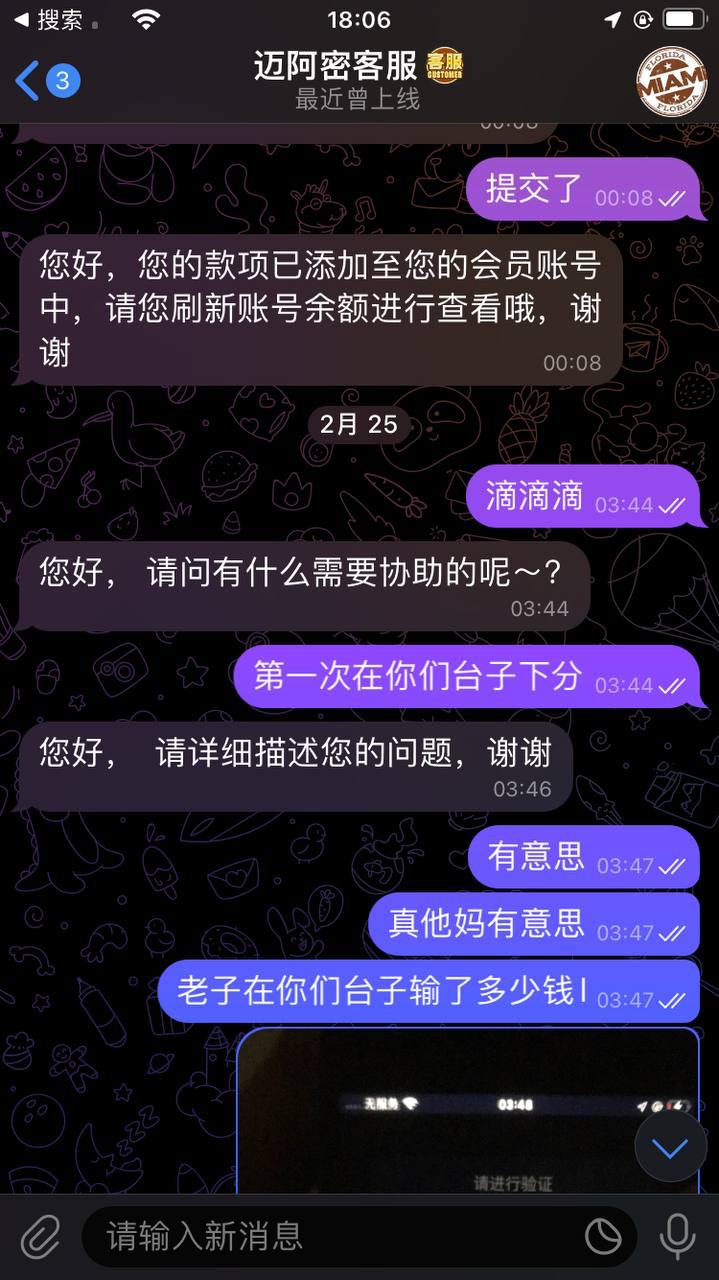The height and width of the screenshot is (1280, 719).
Task: Tap the microphone voice message button
Action: click(677, 1236)
